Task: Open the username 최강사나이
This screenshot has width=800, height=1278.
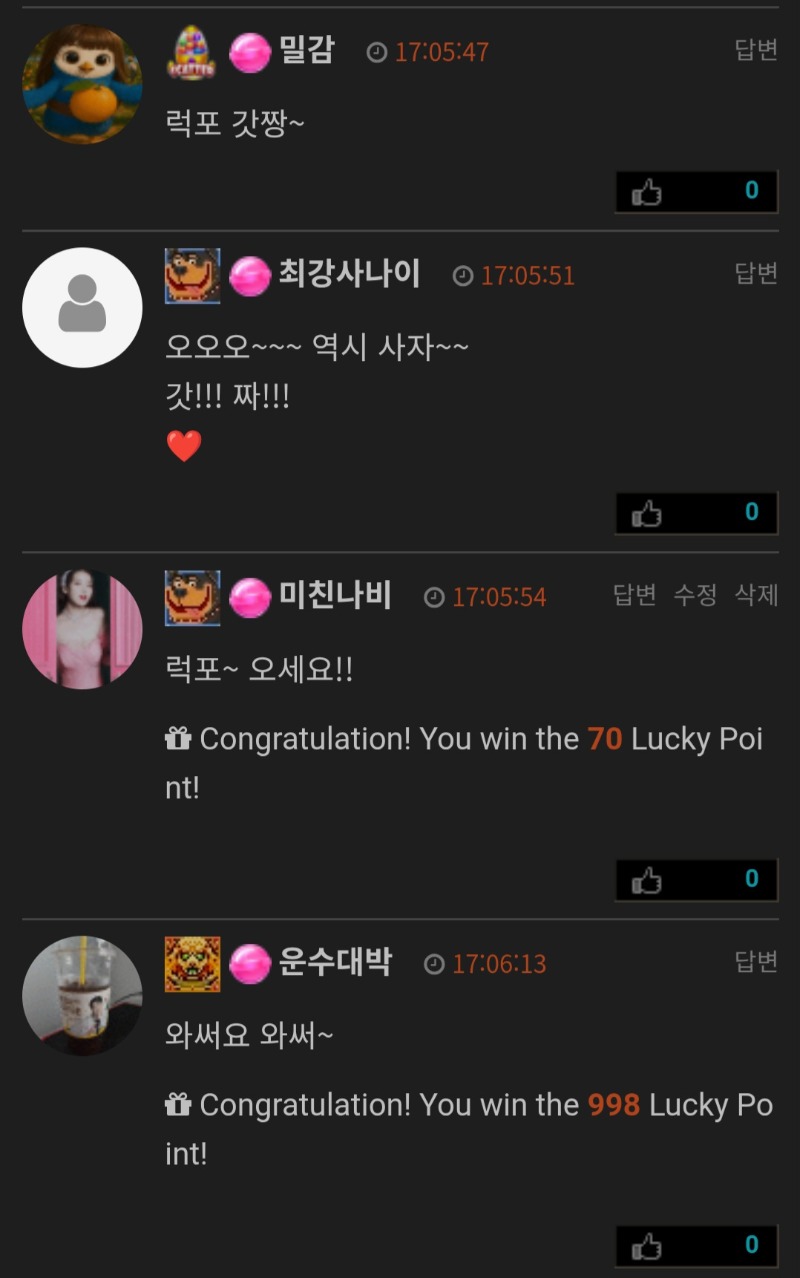Action: (x=348, y=274)
